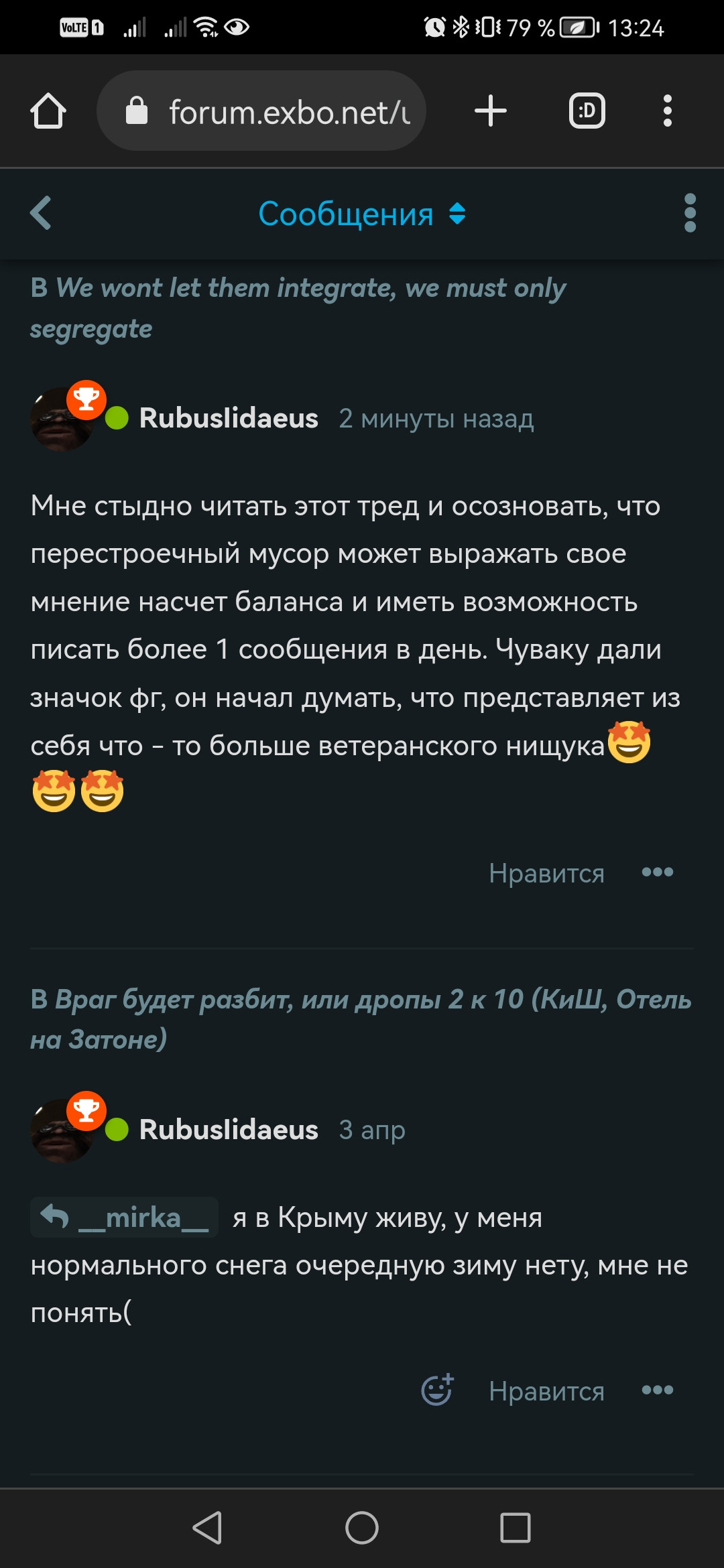Image resolution: width=724 pixels, height=1568 pixels.
Task: Open more options for the 3 апр post
Action: pos(657,1390)
